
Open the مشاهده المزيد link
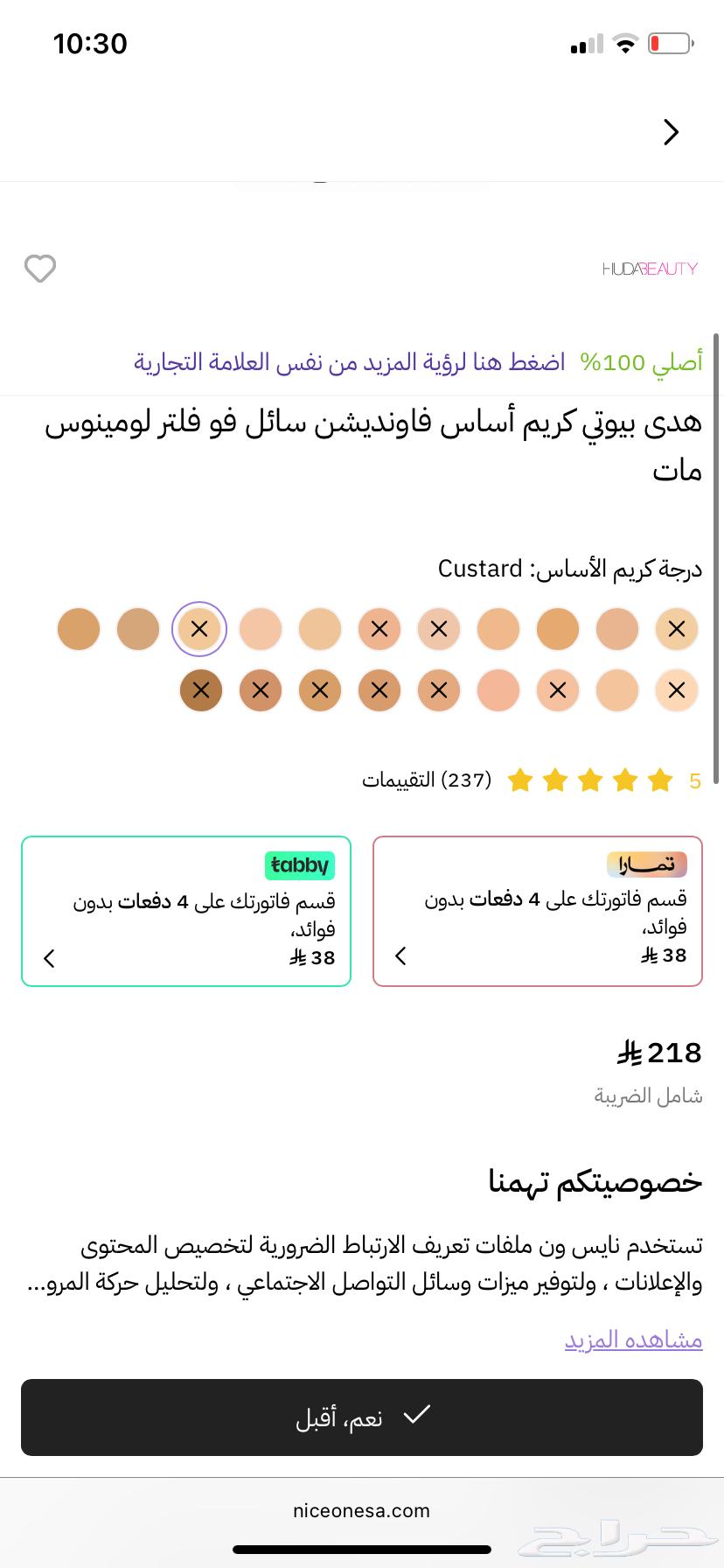point(633,1339)
